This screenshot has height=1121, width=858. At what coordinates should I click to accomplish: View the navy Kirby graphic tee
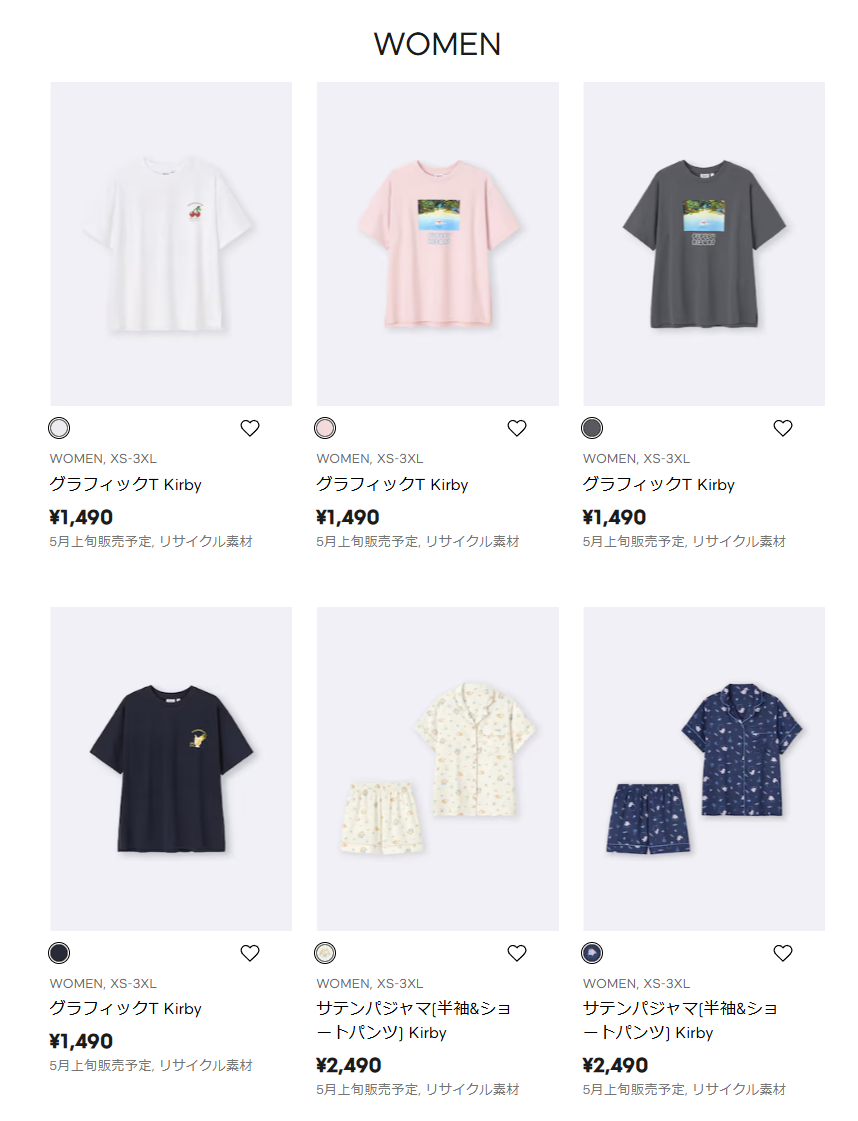click(171, 768)
